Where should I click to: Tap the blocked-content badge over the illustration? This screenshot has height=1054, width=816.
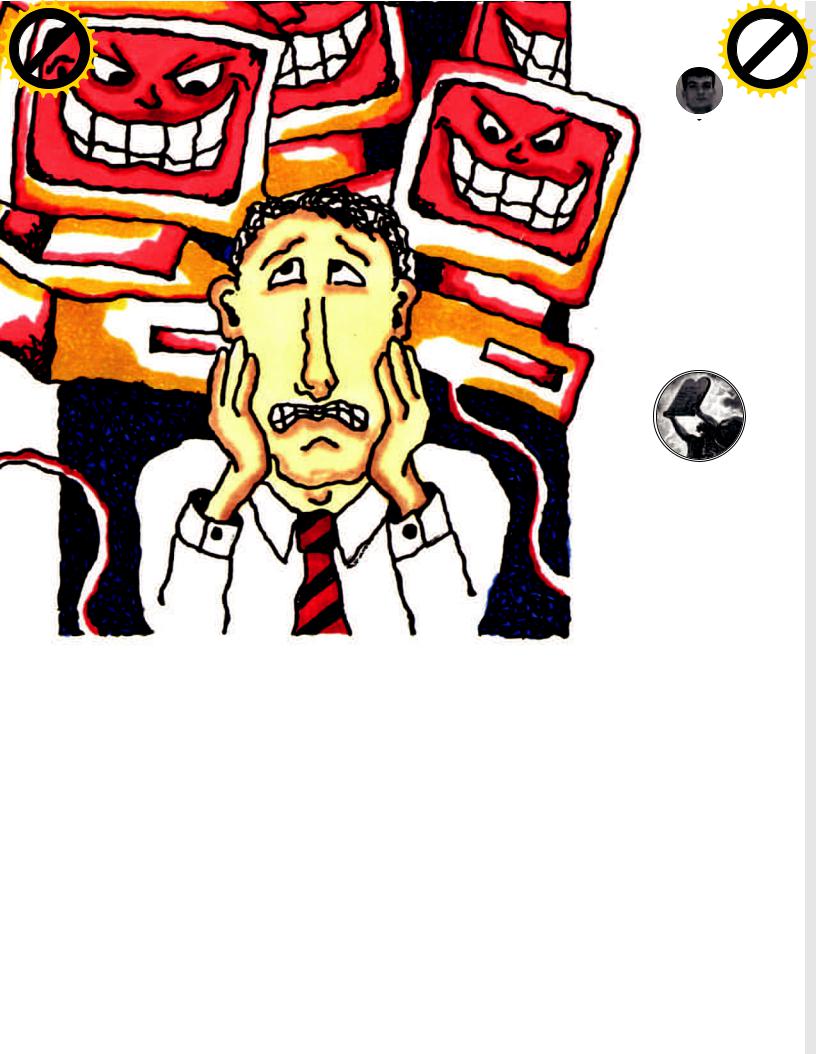coord(50,48)
